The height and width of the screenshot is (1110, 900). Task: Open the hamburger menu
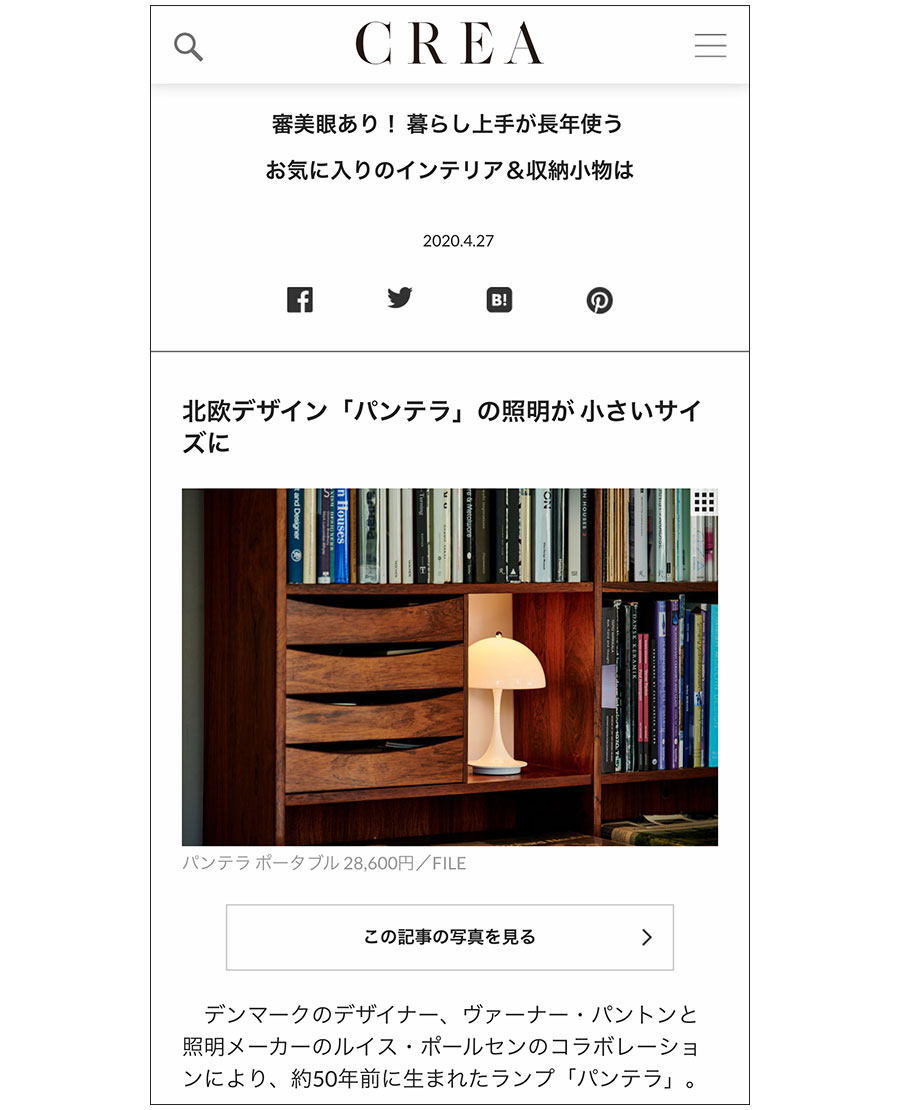point(710,45)
